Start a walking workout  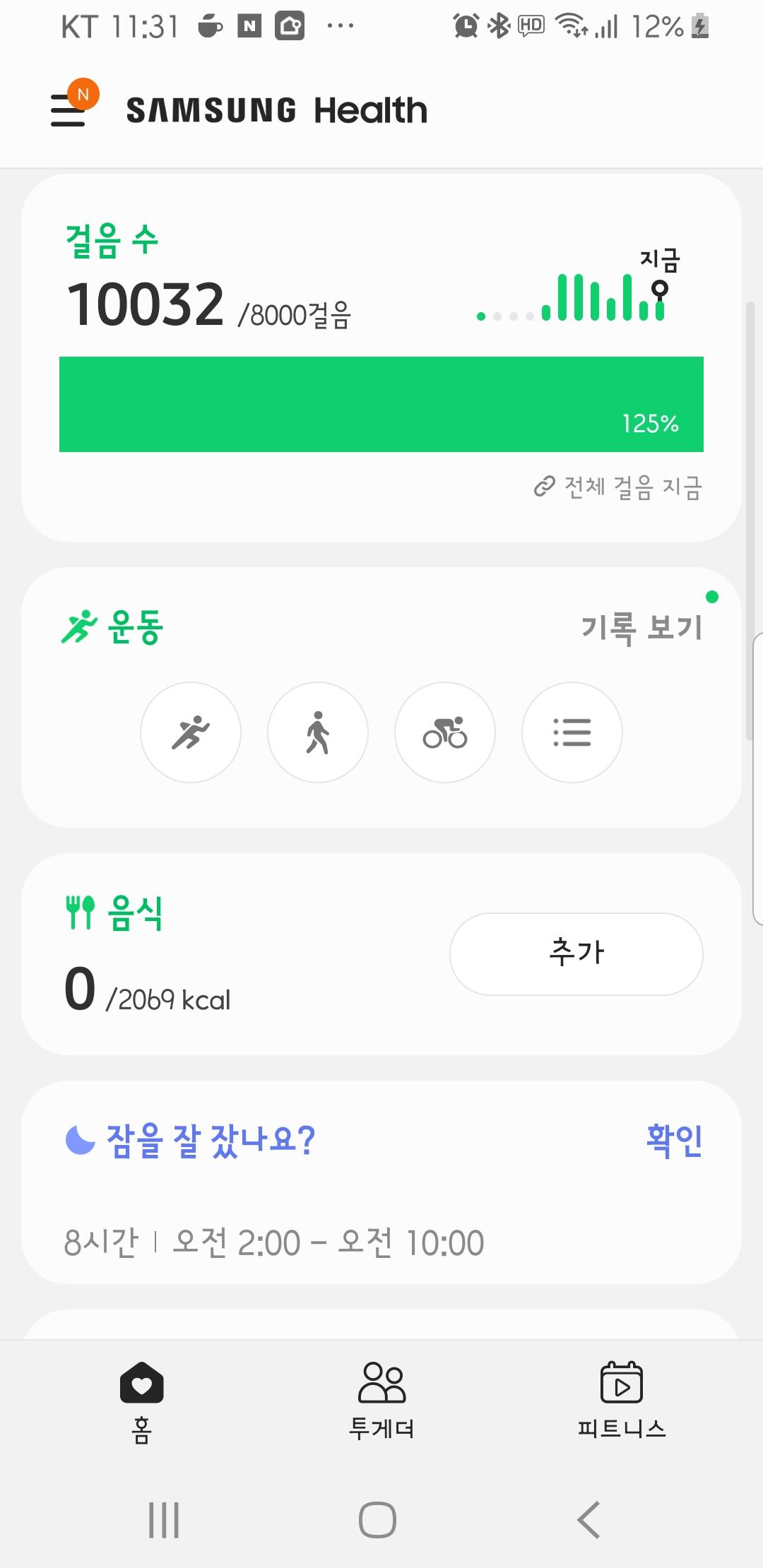318,732
